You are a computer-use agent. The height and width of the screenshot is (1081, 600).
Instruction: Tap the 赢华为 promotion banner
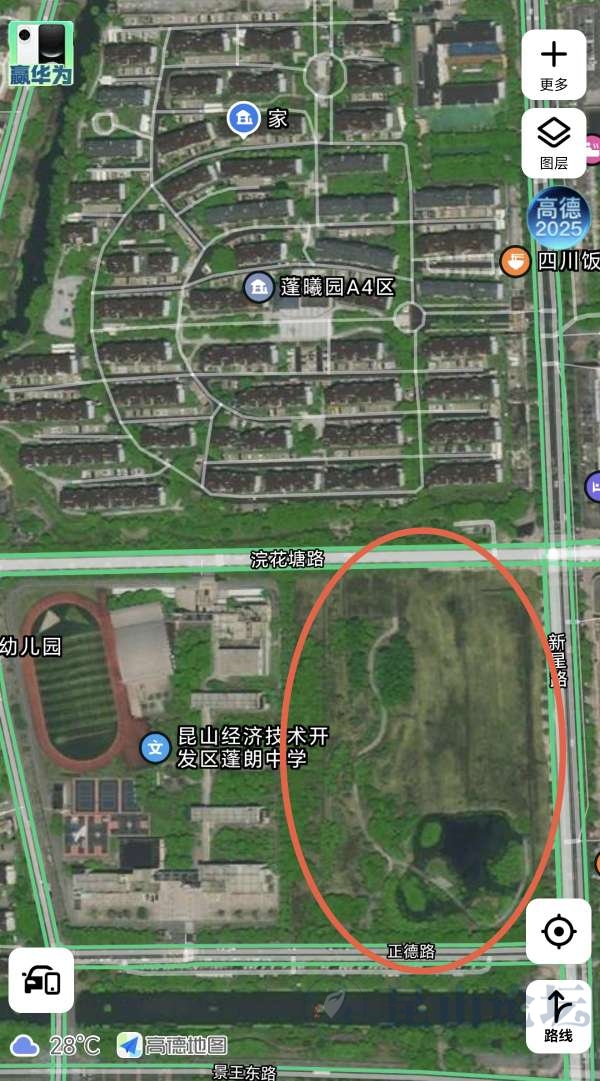point(41,54)
